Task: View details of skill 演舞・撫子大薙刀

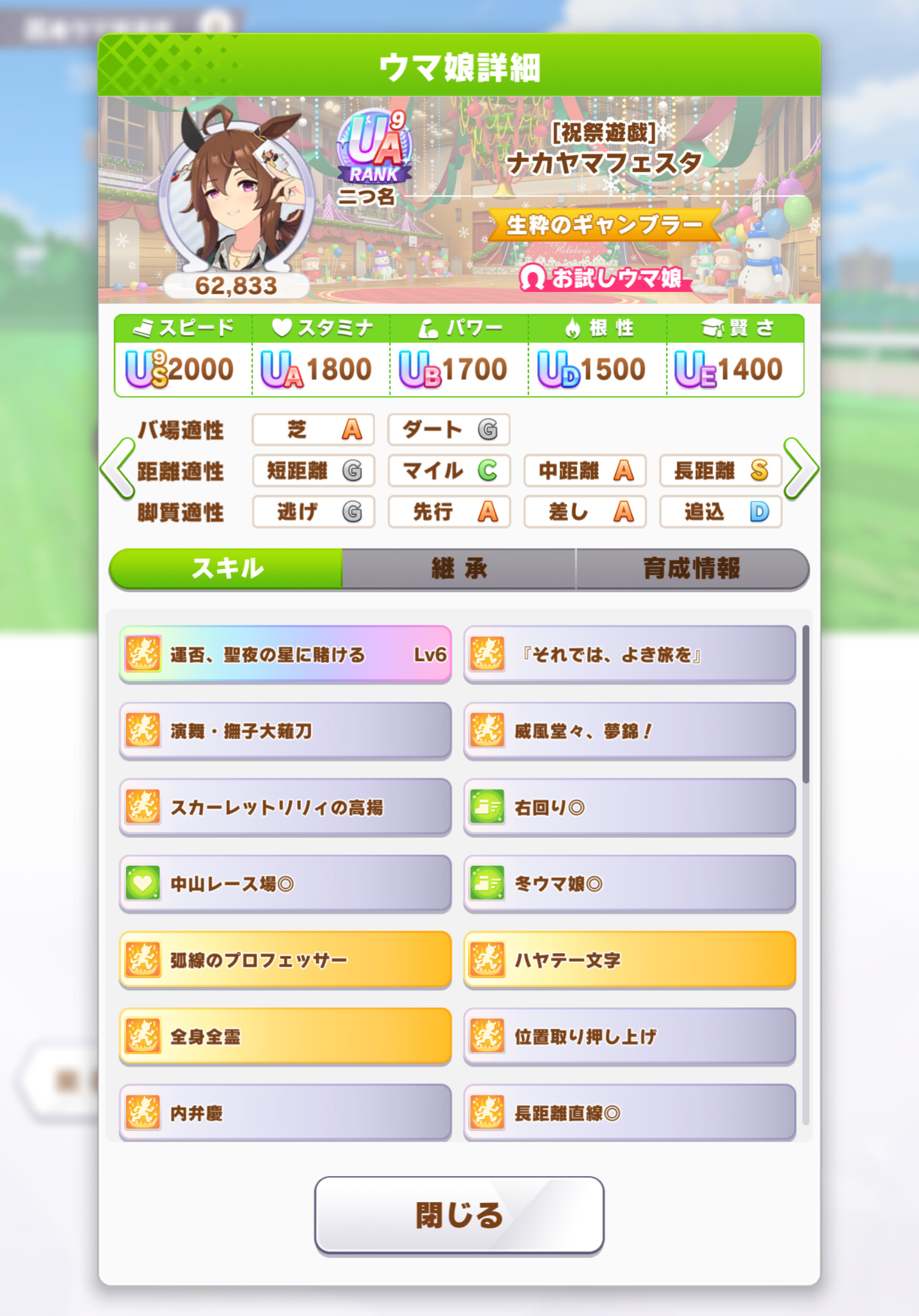Action: tap(285, 730)
